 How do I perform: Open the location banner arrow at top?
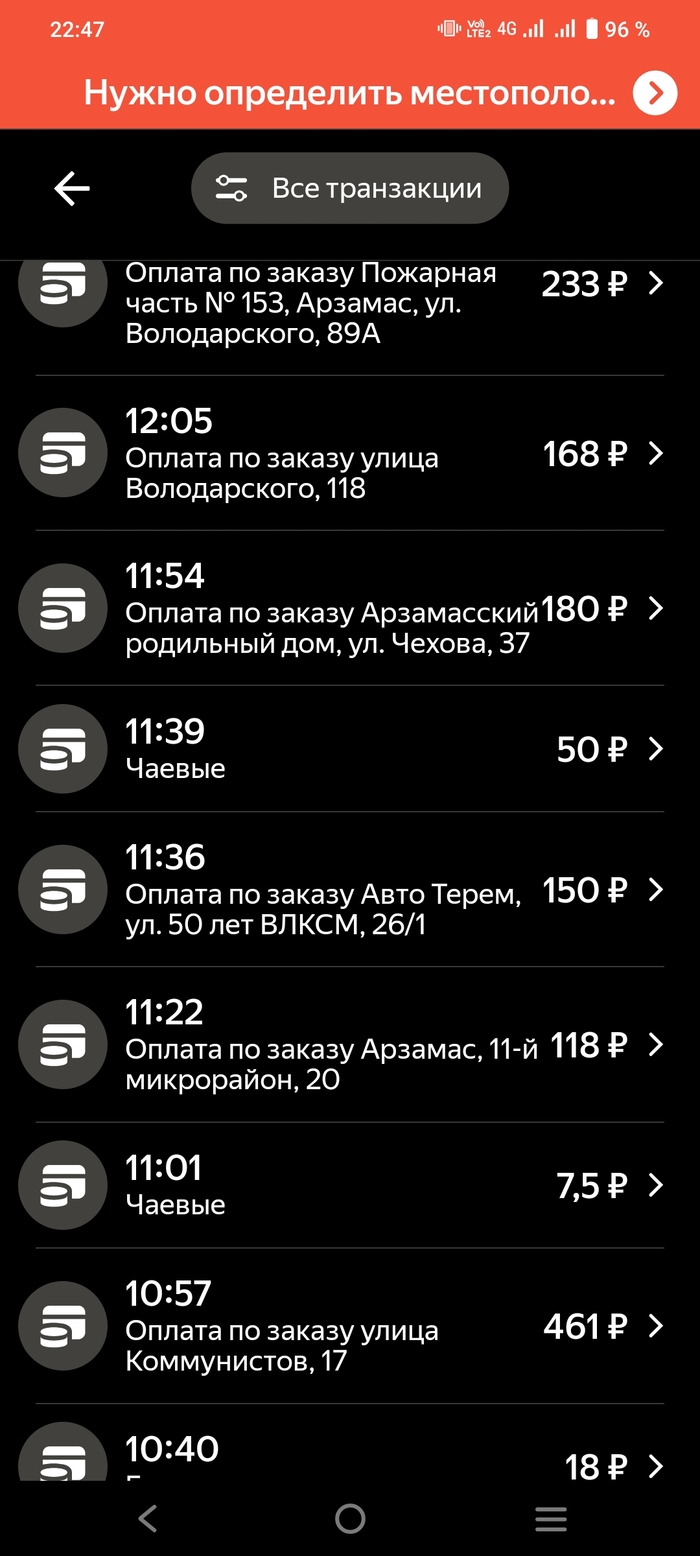tap(655, 94)
